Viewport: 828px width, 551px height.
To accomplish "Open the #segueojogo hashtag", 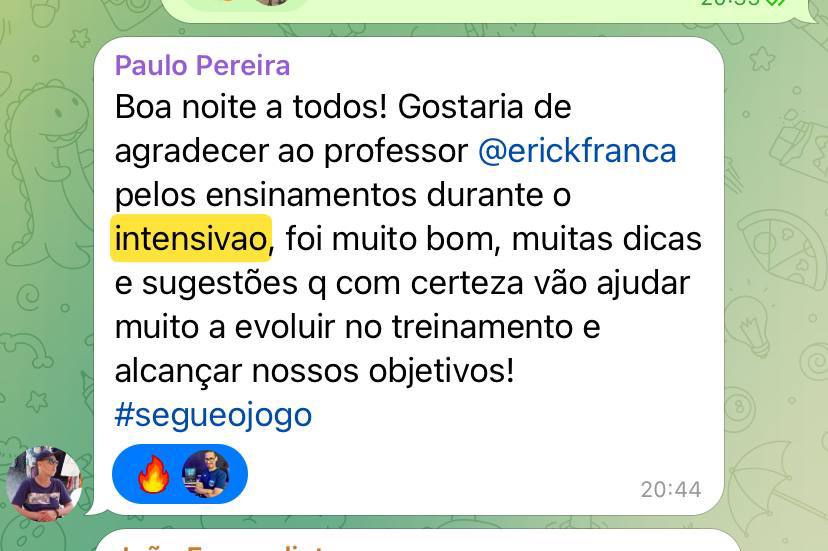I will pos(213,415).
